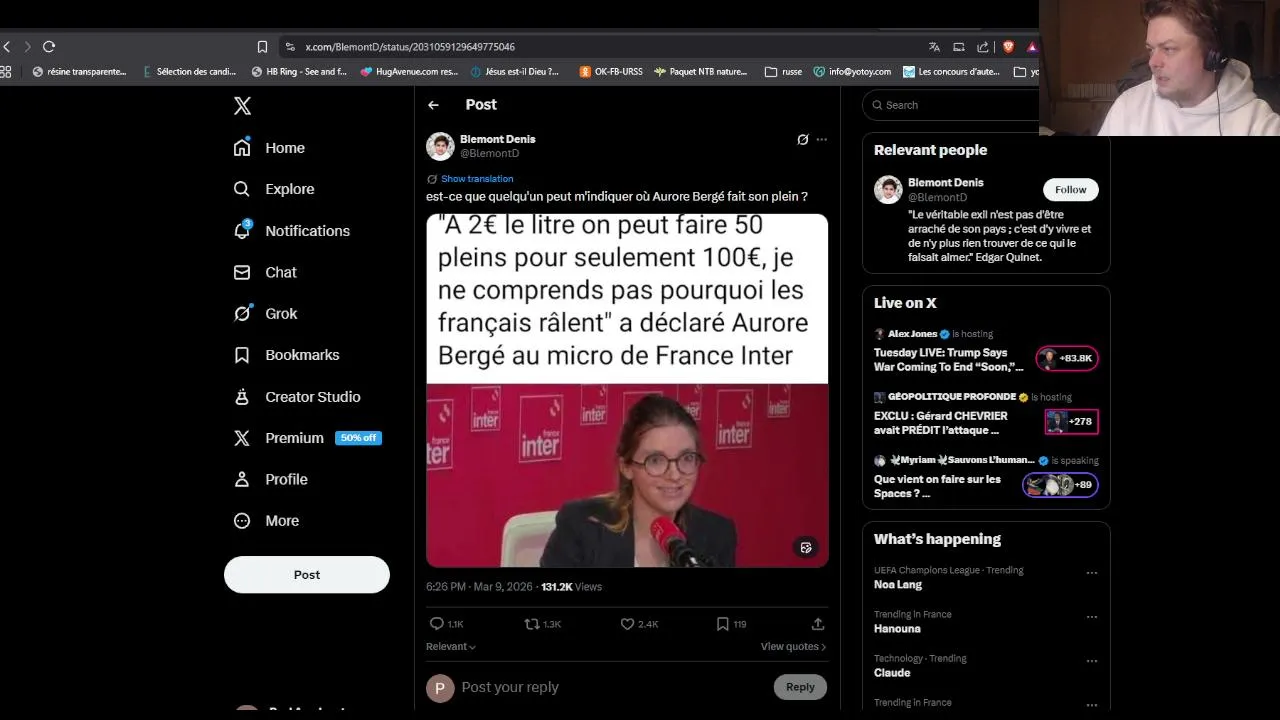Open the Profile page
This screenshot has width=1280, height=720.
click(285, 480)
